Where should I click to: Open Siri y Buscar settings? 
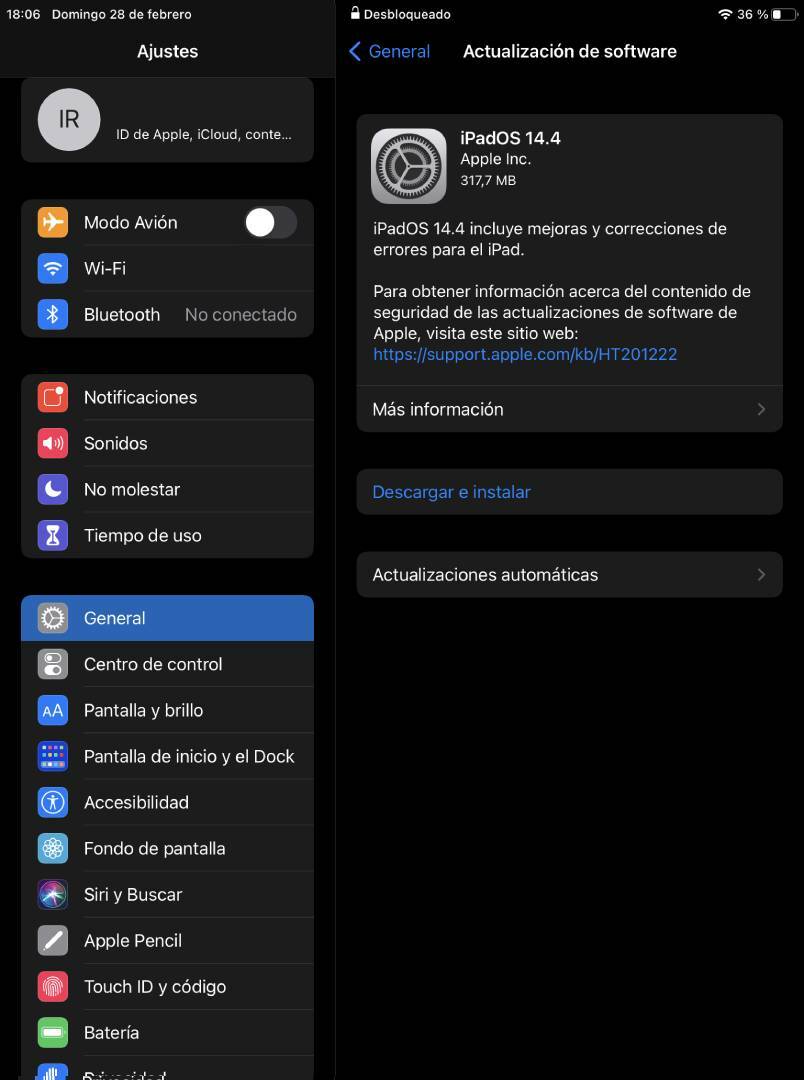coord(167,894)
